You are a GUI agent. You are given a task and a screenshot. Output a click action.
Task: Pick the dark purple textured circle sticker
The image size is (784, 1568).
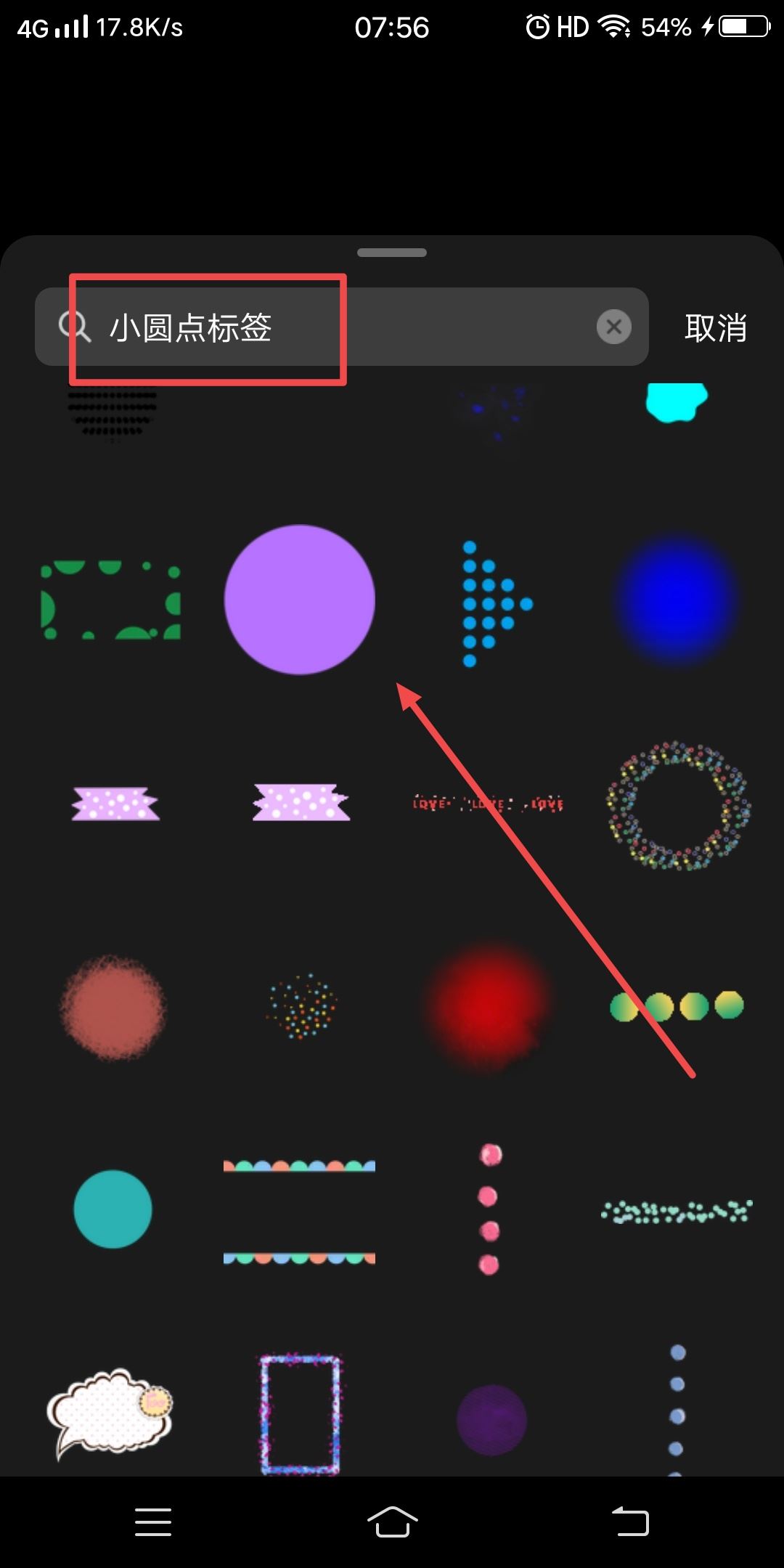pos(491,1420)
